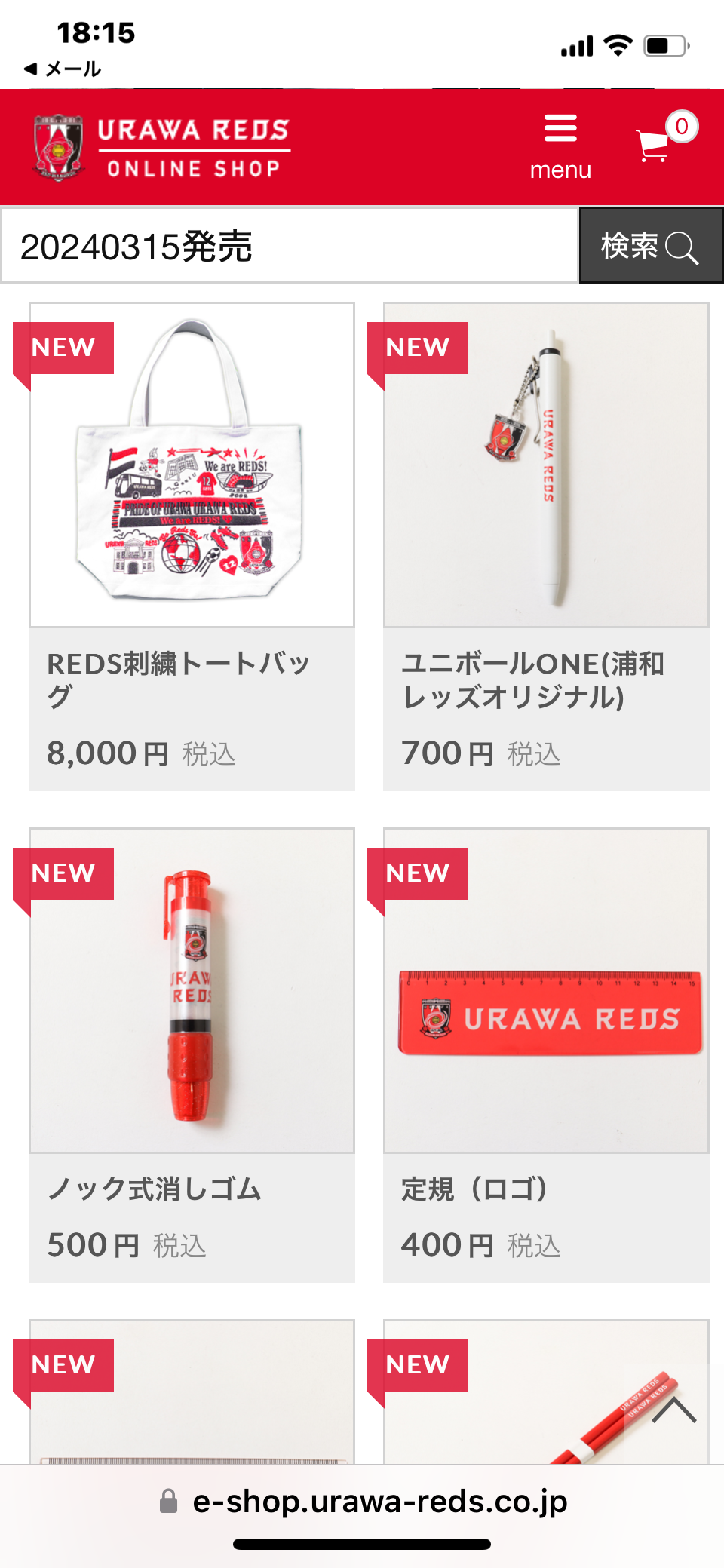Image resolution: width=724 pixels, height=1568 pixels.
Task: Open the hamburger menu
Action: pyautogui.click(x=560, y=146)
